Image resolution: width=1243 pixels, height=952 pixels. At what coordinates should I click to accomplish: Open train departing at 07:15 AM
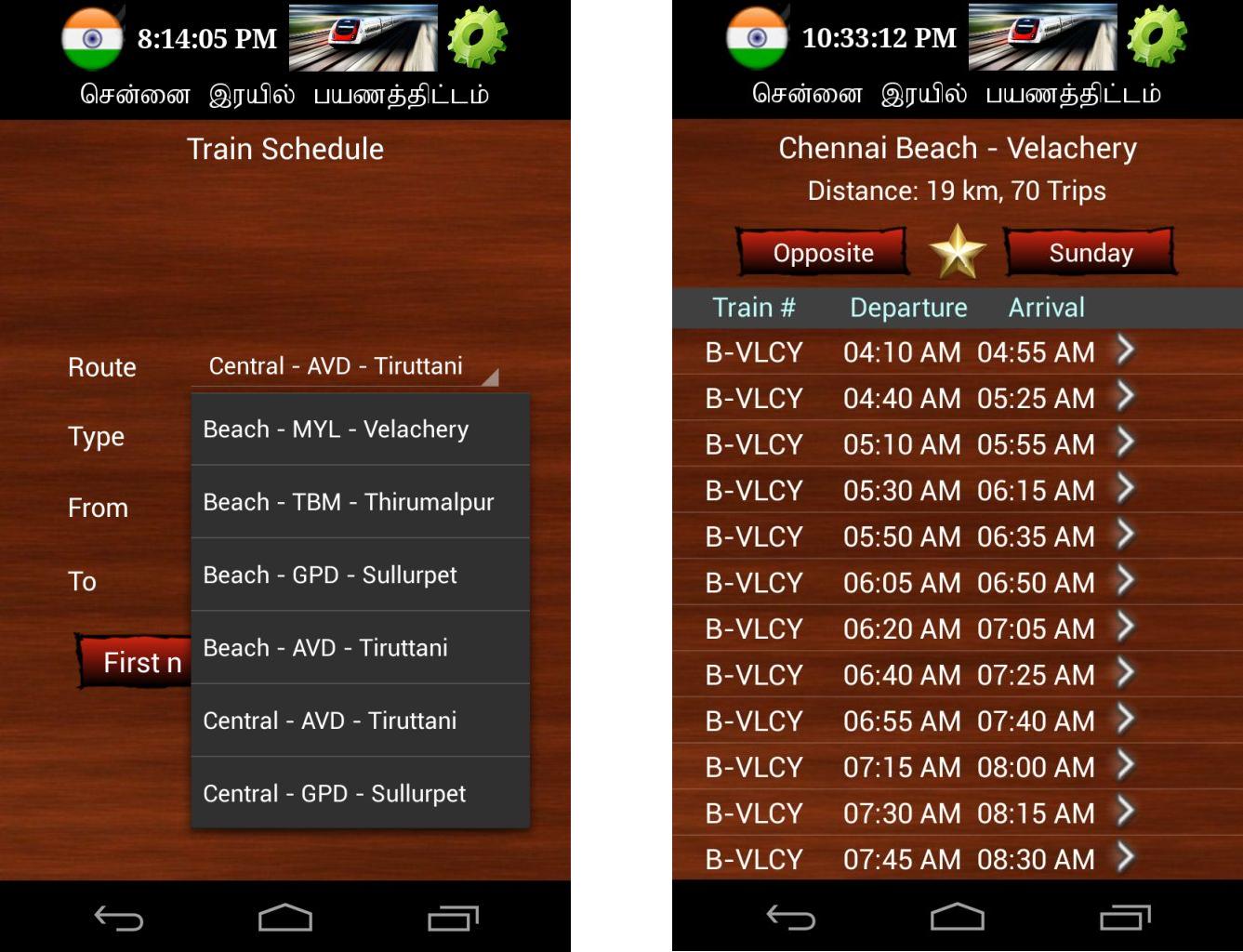click(958, 767)
